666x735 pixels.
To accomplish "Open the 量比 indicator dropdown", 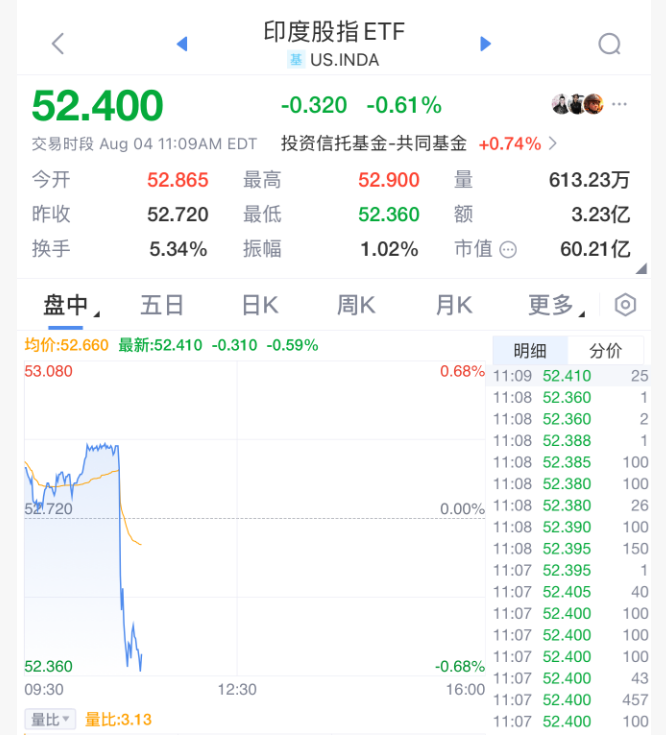I will [x=51, y=719].
